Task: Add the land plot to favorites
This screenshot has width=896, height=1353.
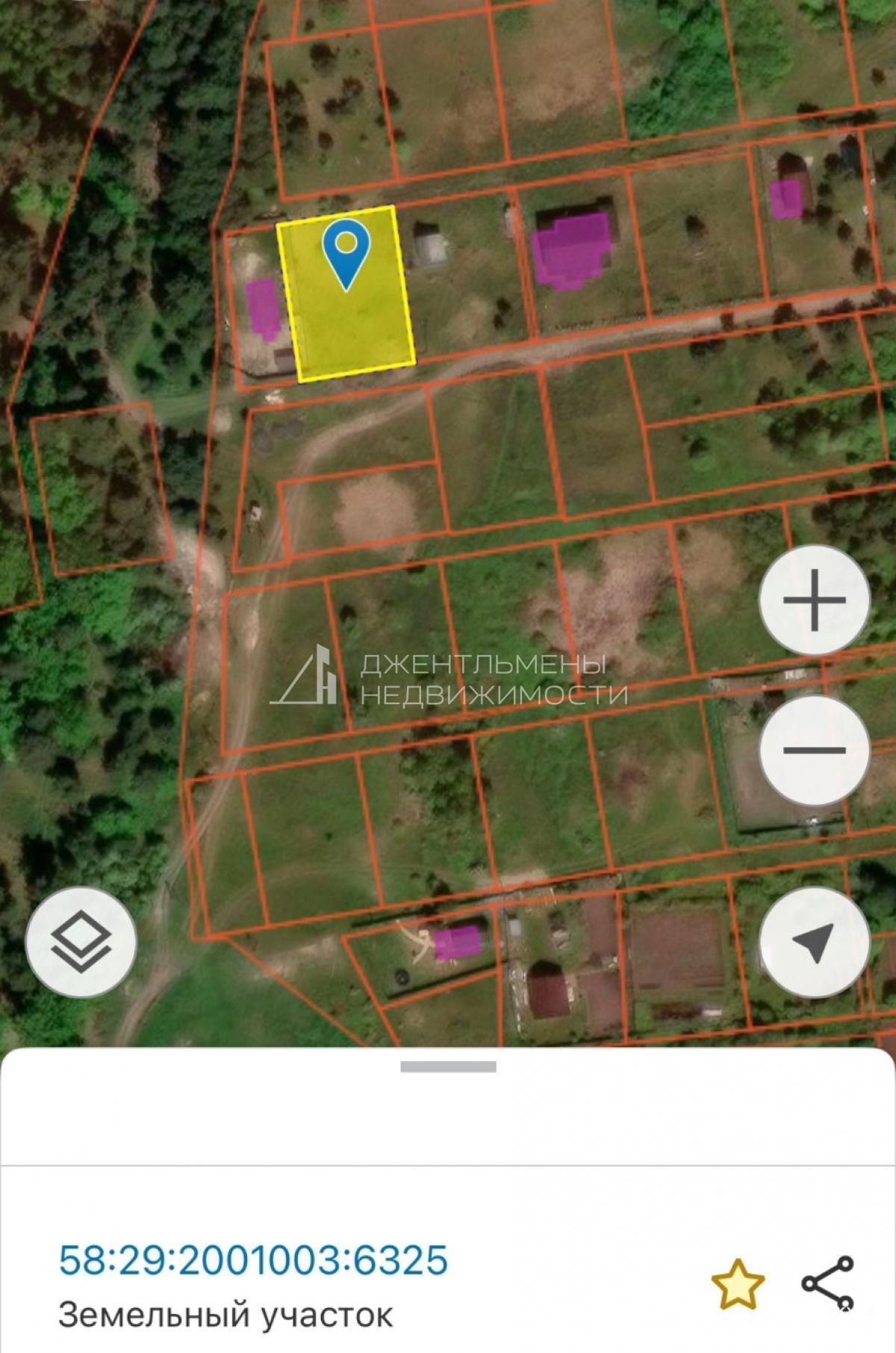Action: 738,1284
